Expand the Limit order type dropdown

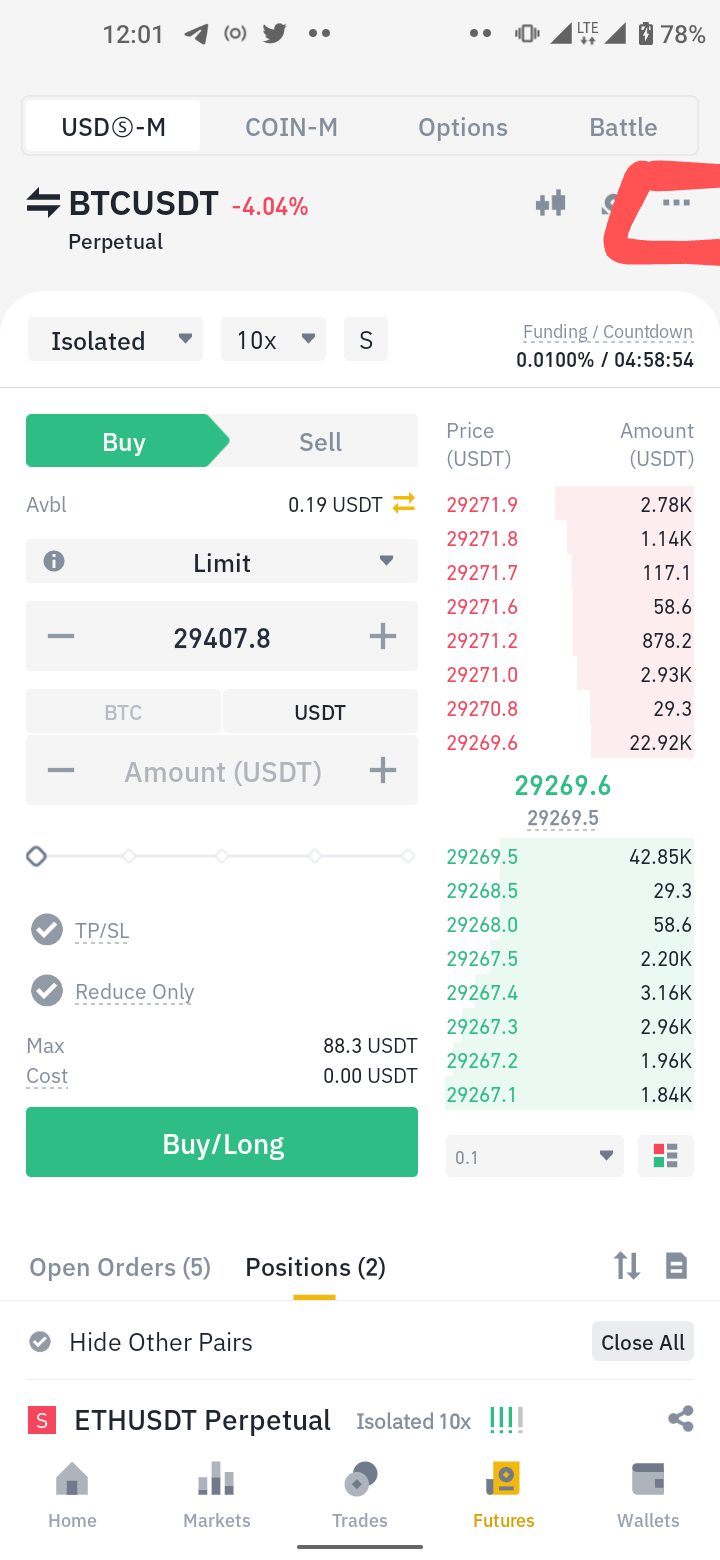click(222, 563)
